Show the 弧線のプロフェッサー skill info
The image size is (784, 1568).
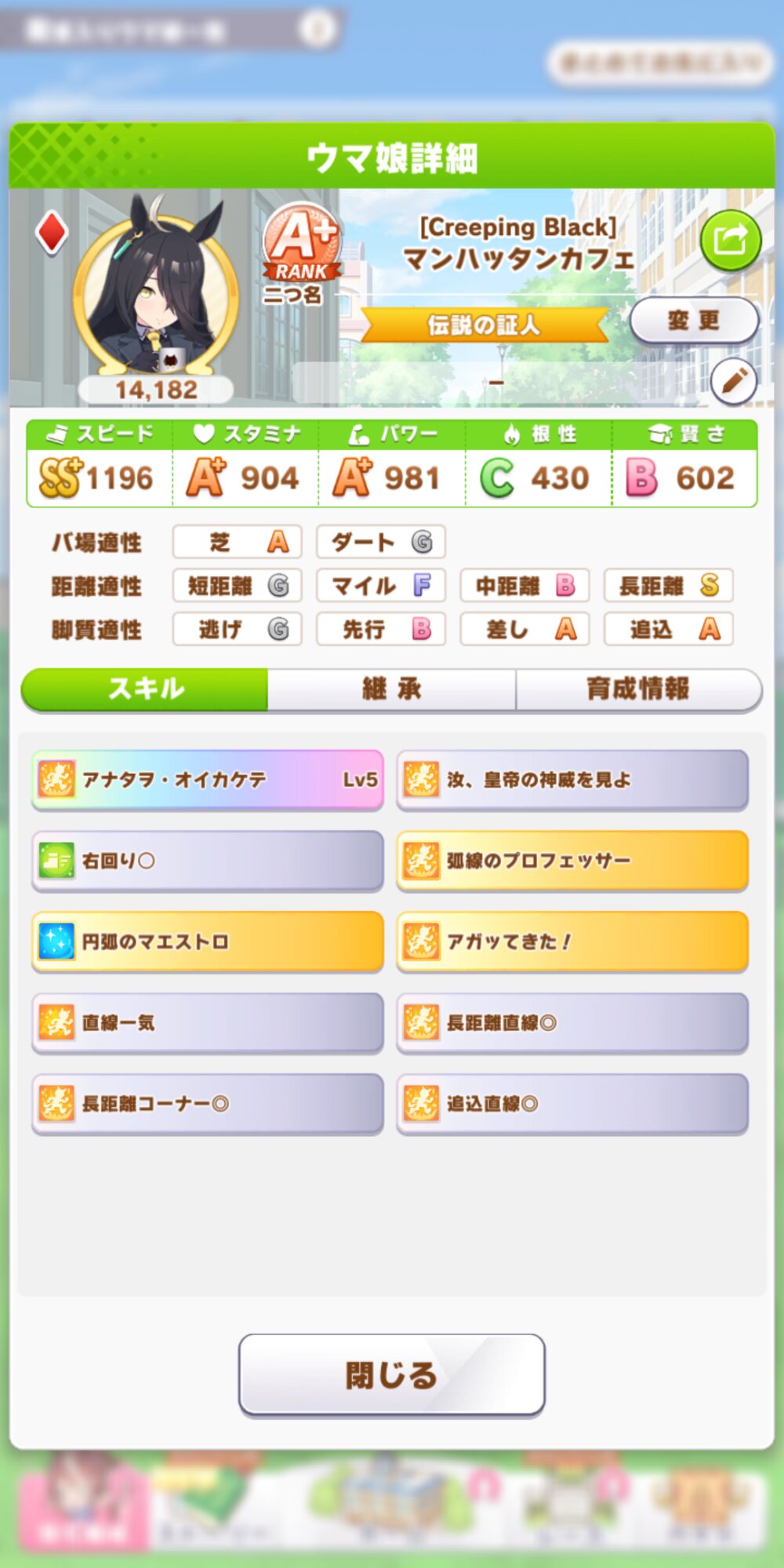(572, 861)
